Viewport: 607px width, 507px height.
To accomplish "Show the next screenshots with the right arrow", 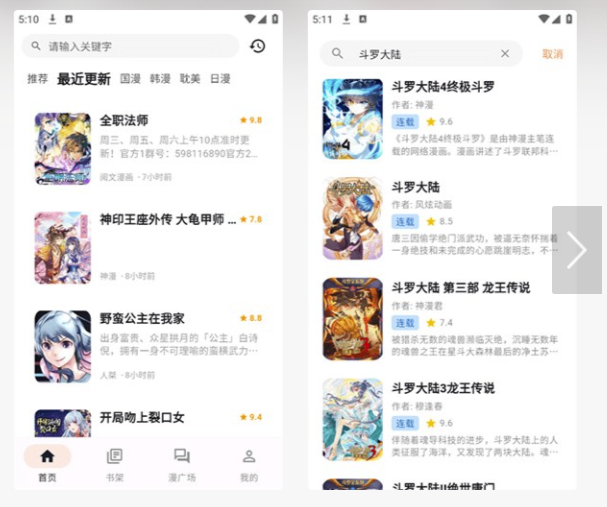I will tap(577, 250).
